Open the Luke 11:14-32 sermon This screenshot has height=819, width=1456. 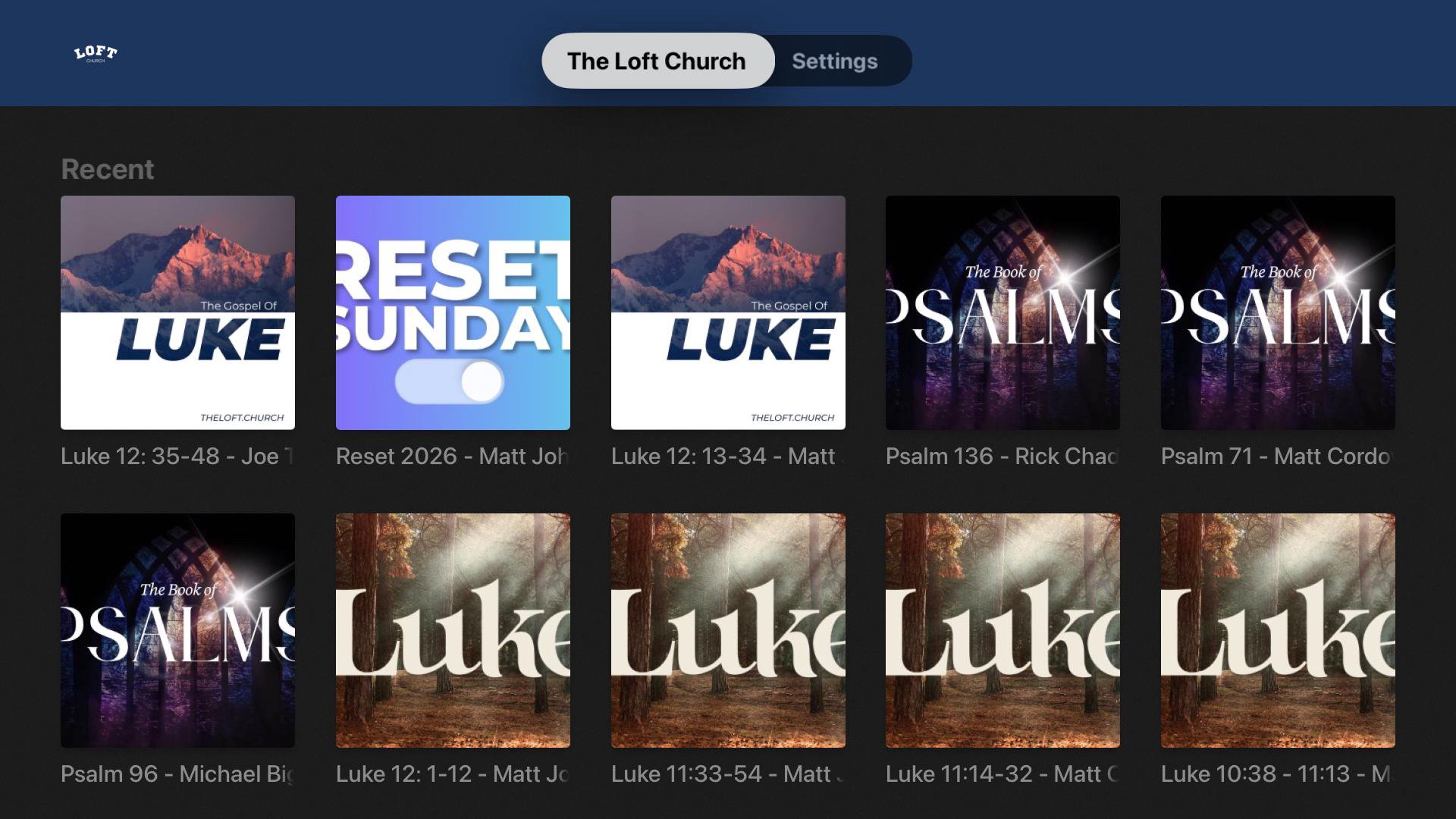click(x=1003, y=630)
